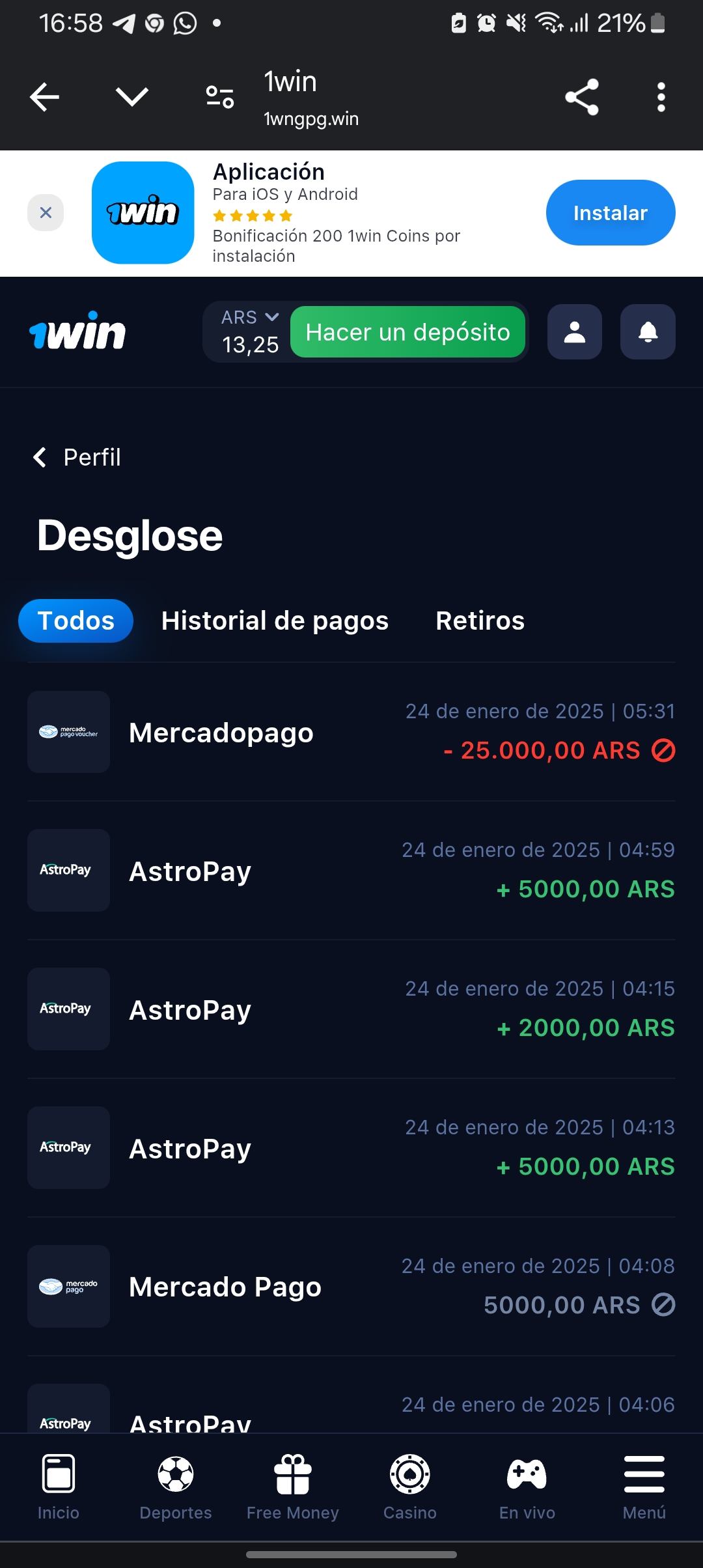The width and height of the screenshot is (703, 1568).
Task: Select the Todos filter
Action: click(76, 621)
